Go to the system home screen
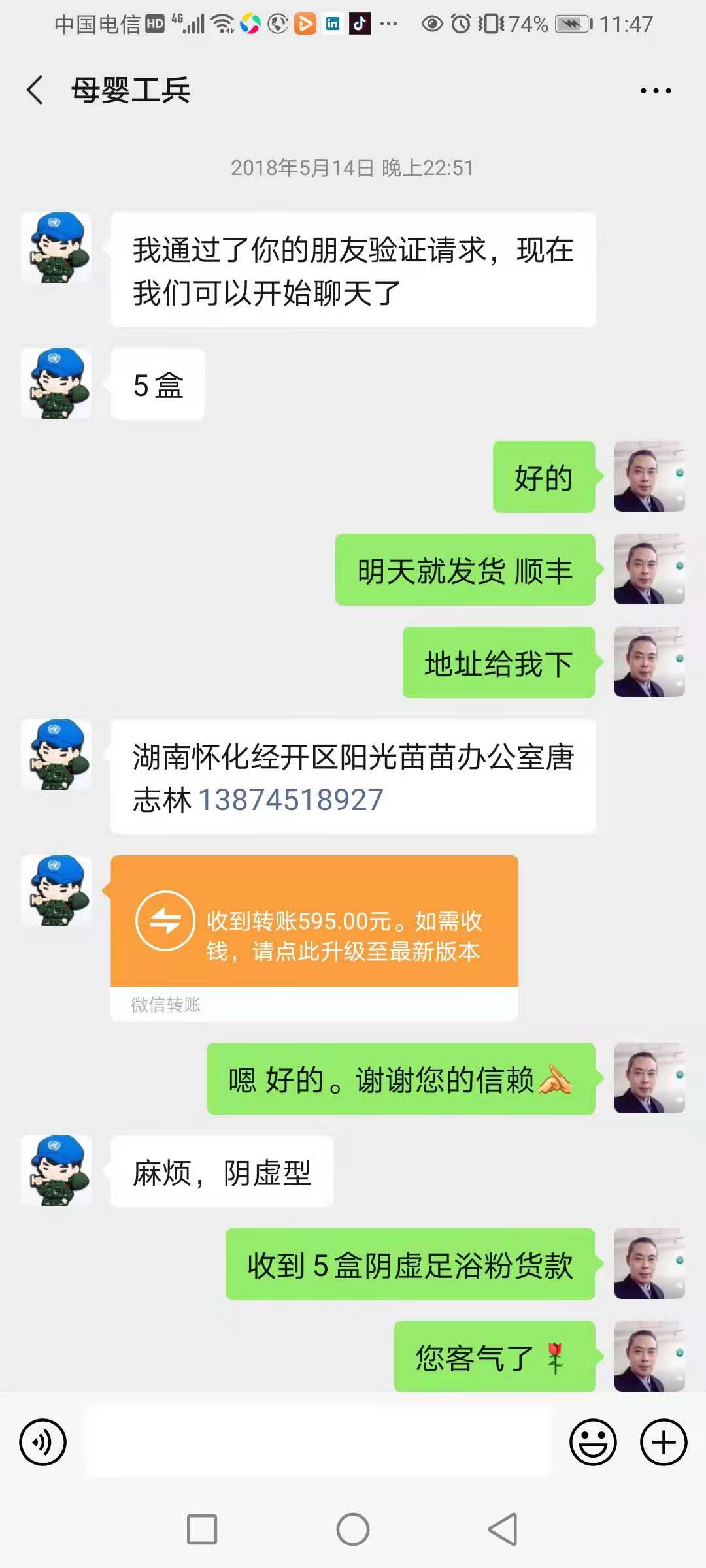The height and width of the screenshot is (1568, 706). click(x=353, y=1529)
